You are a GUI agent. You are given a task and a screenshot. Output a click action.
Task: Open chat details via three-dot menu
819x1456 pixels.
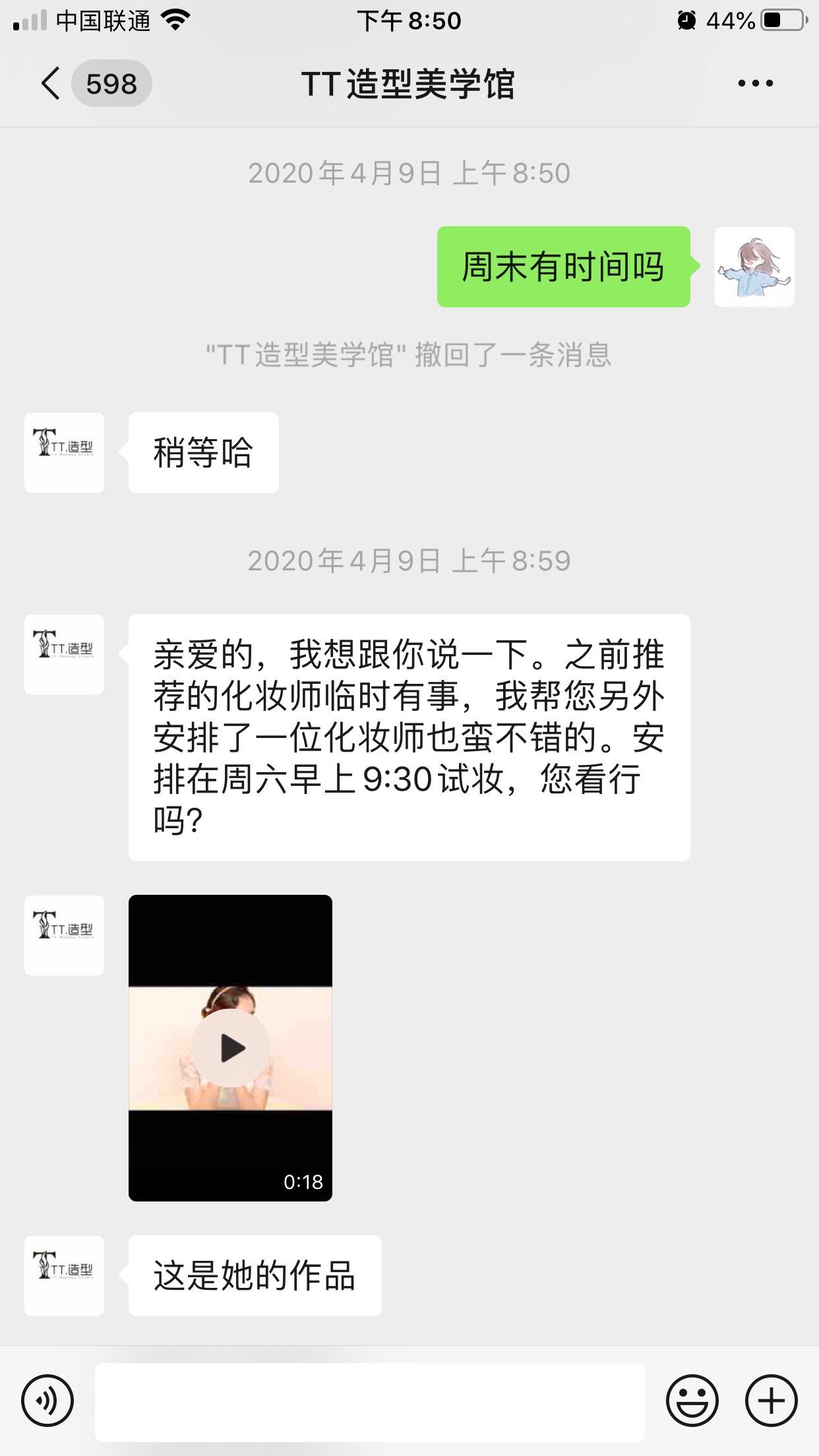[x=755, y=84]
